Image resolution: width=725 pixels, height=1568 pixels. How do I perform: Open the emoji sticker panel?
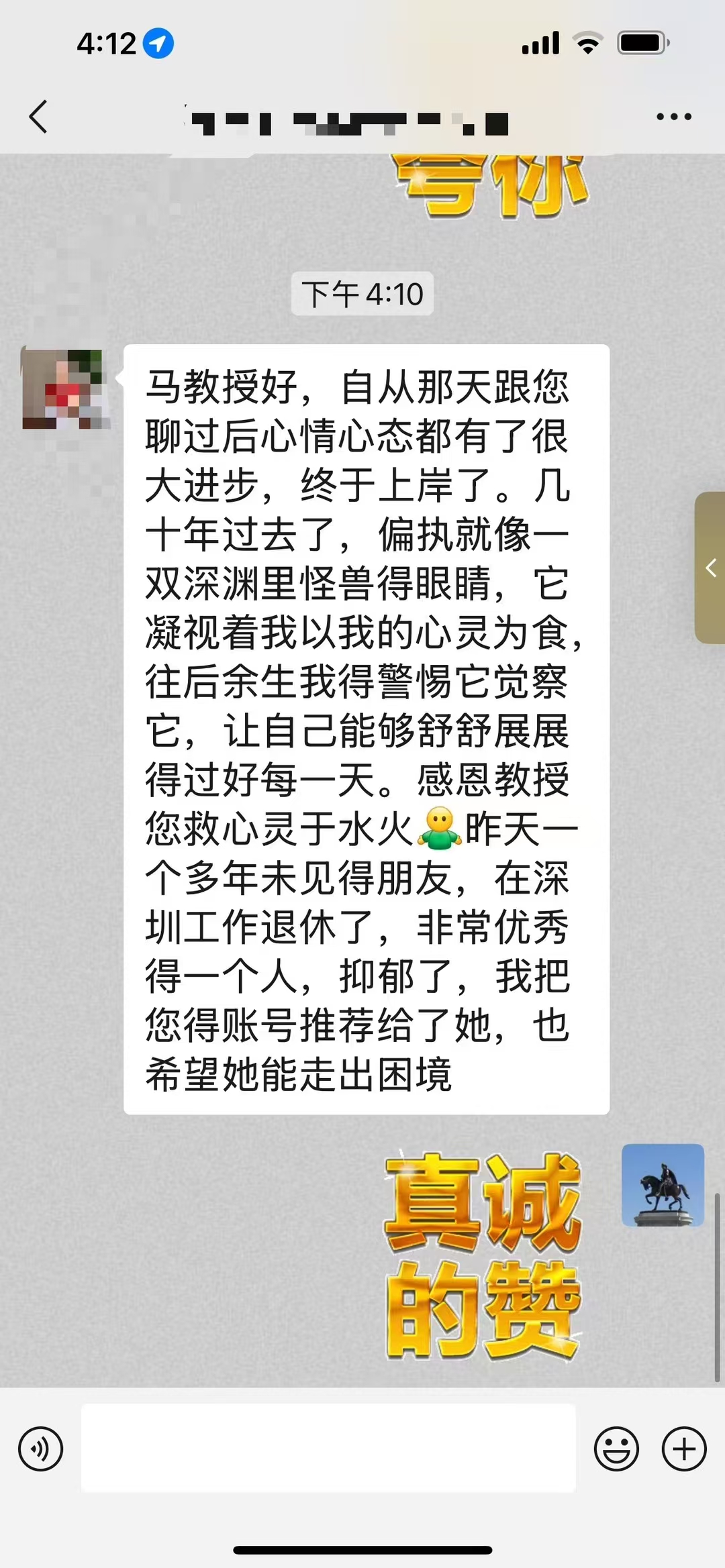(x=616, y=1449)
